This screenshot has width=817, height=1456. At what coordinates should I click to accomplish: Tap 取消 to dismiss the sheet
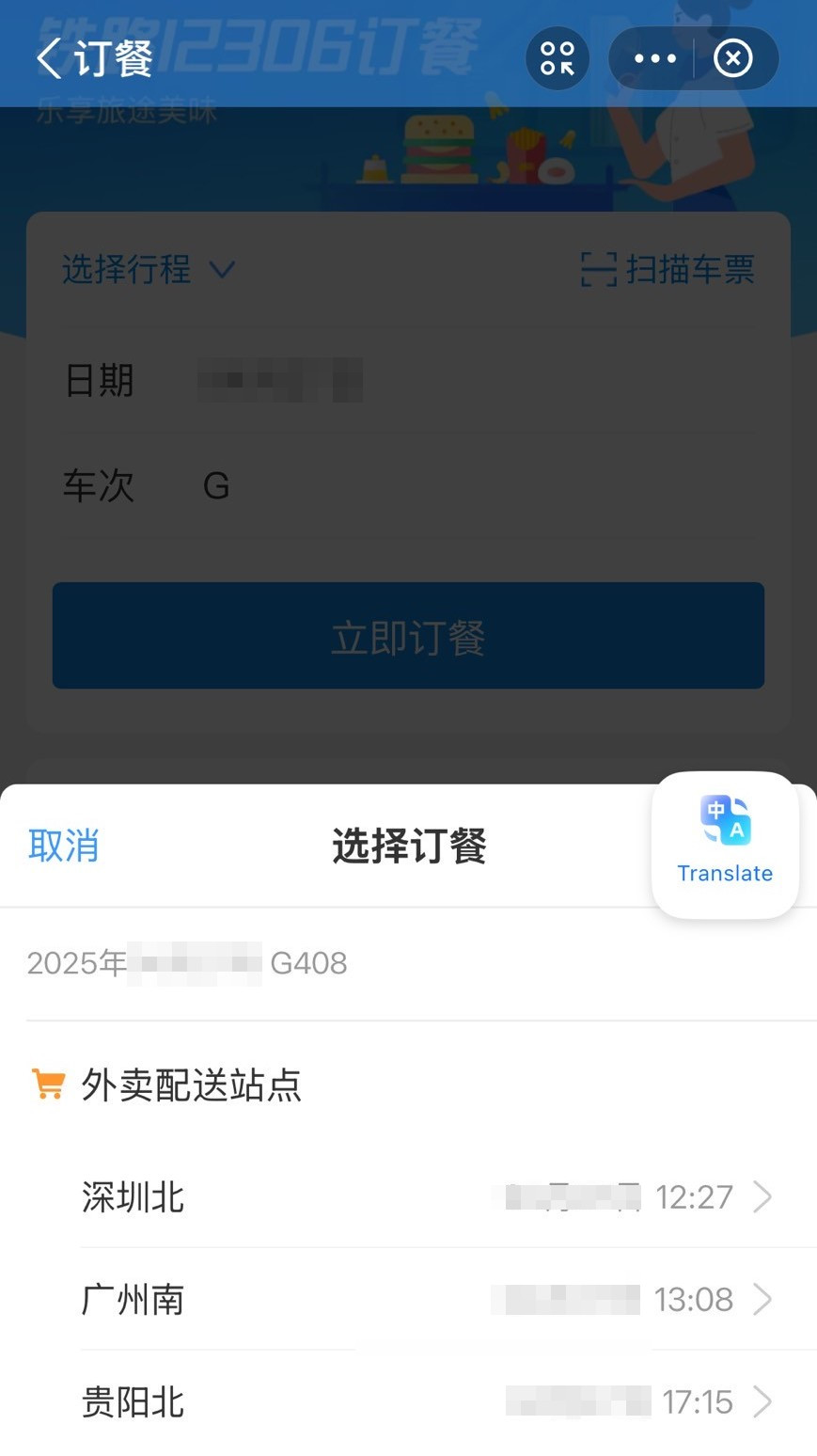tap(63, 845)
